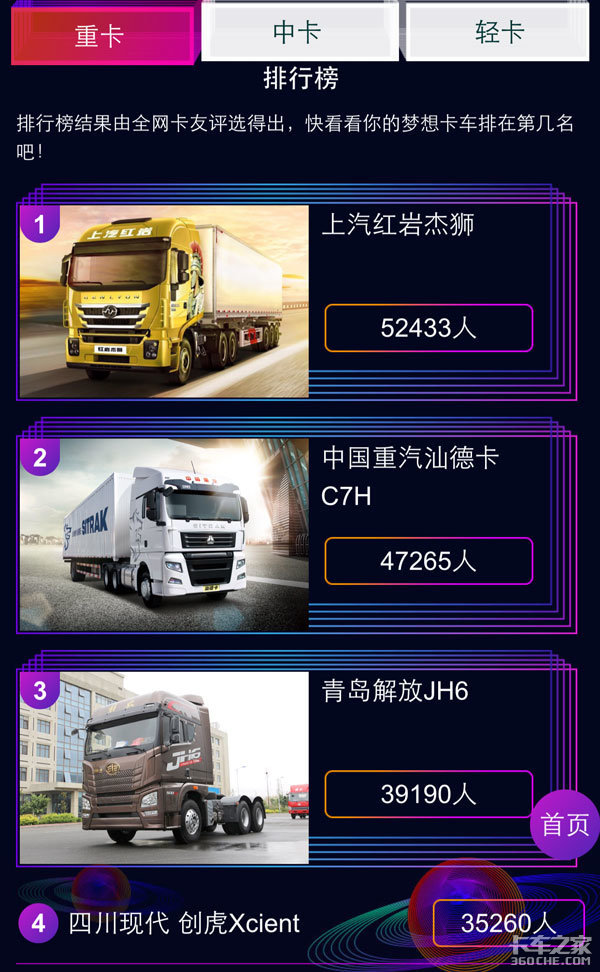Switch to the 轻卡 tab
Image resolution: width=600 pixels, height=972 pixels.
tap(499, 32)
